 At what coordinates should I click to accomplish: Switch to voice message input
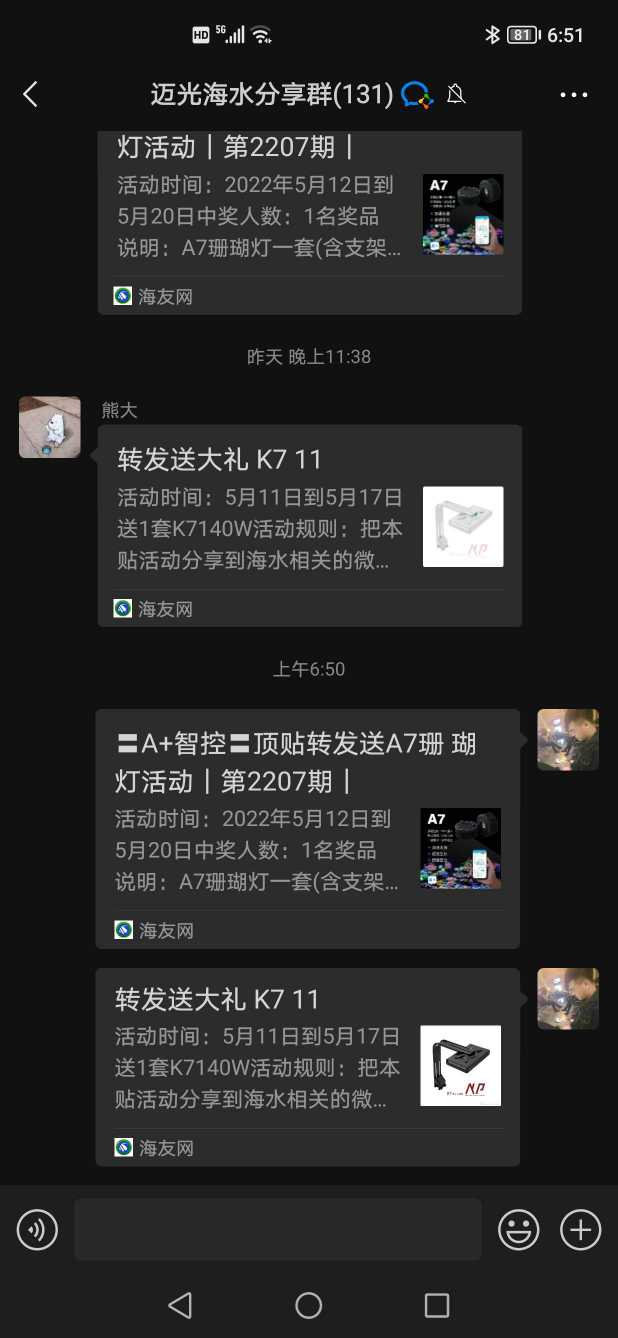(x=38, y=1229)
